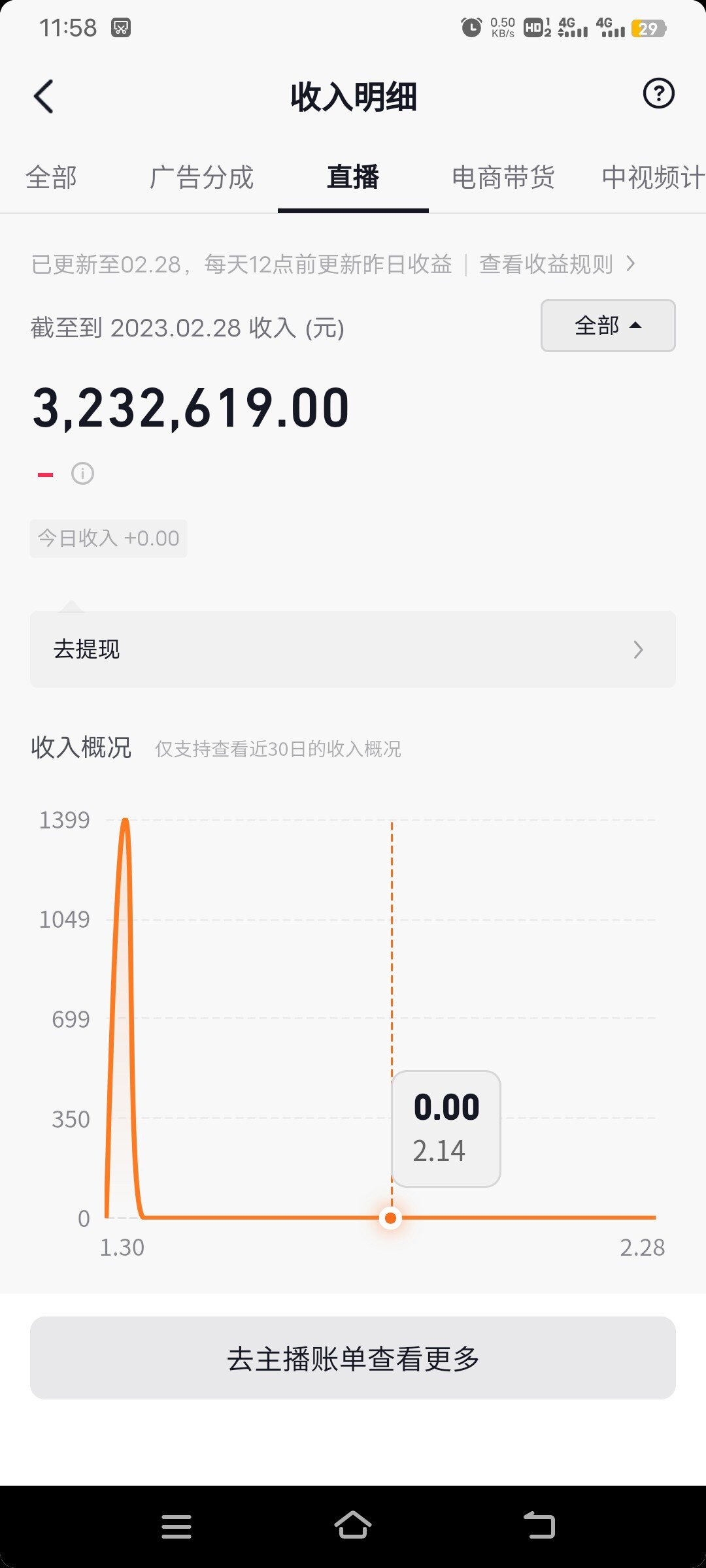
Task: Open the 去提现 withdrawal row
Action: pyautogui.click(x=353, y=649)
